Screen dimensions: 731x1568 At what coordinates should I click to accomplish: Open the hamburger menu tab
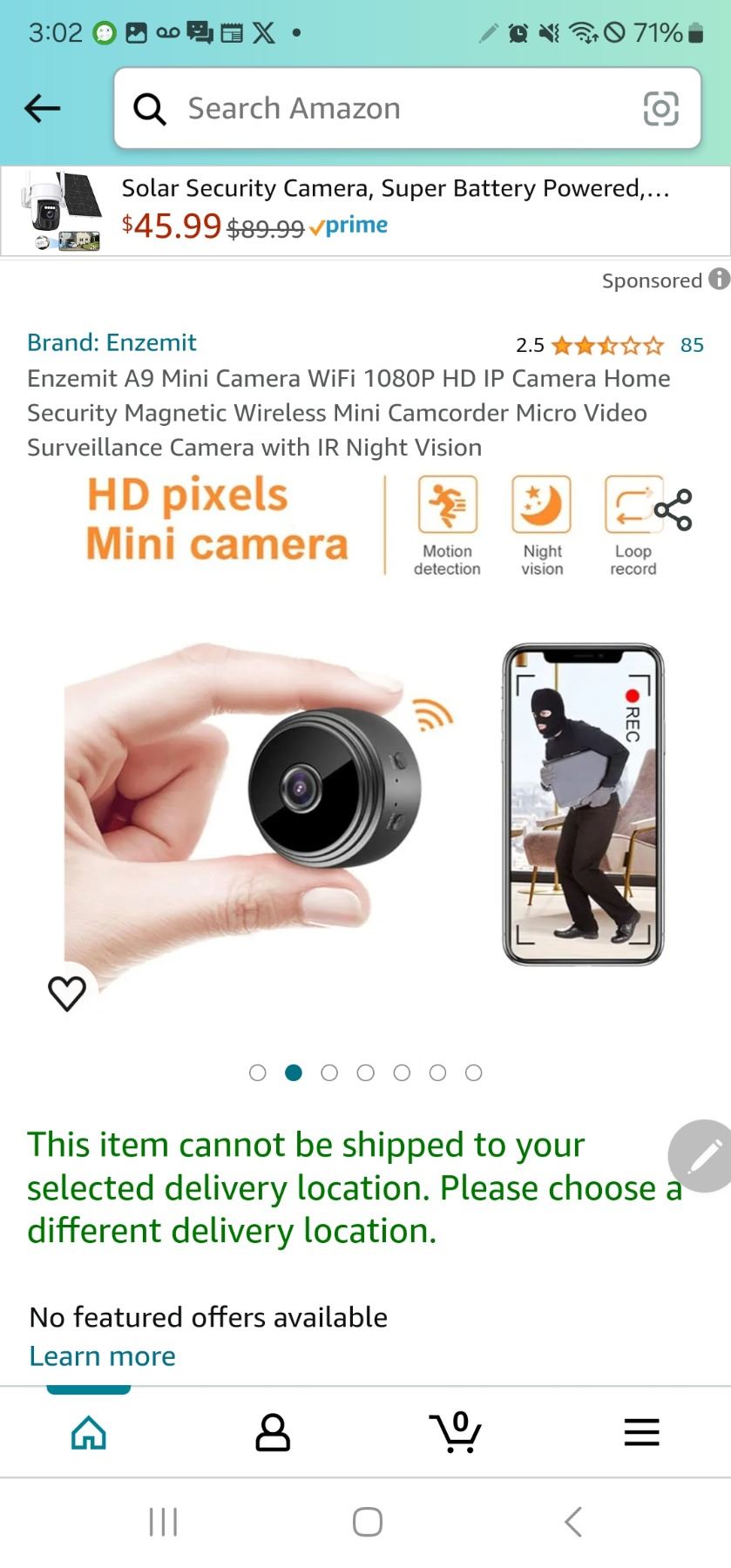(641, 1432)
